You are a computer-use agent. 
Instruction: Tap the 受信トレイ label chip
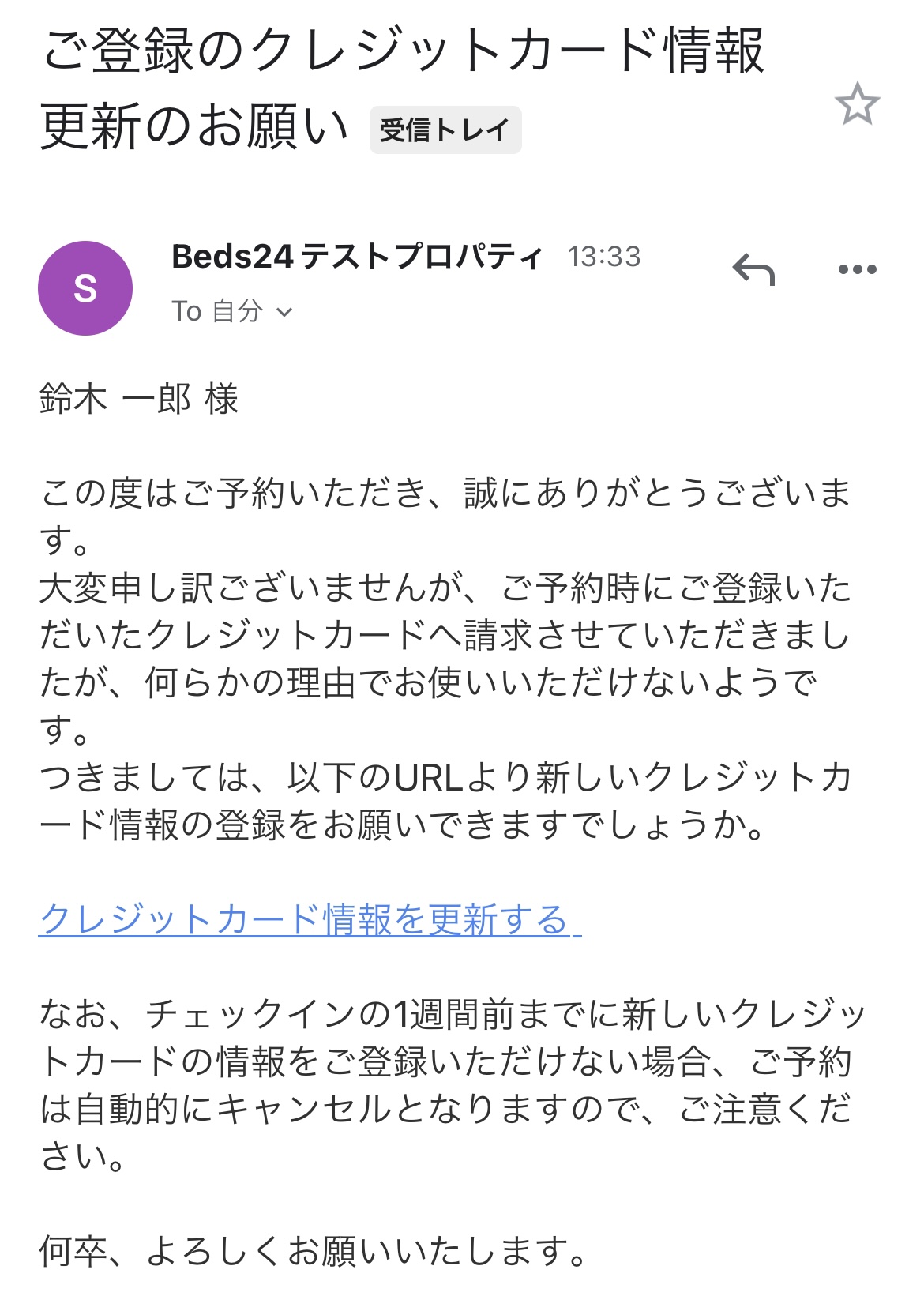pyautogui.click(x=445, y=130)
